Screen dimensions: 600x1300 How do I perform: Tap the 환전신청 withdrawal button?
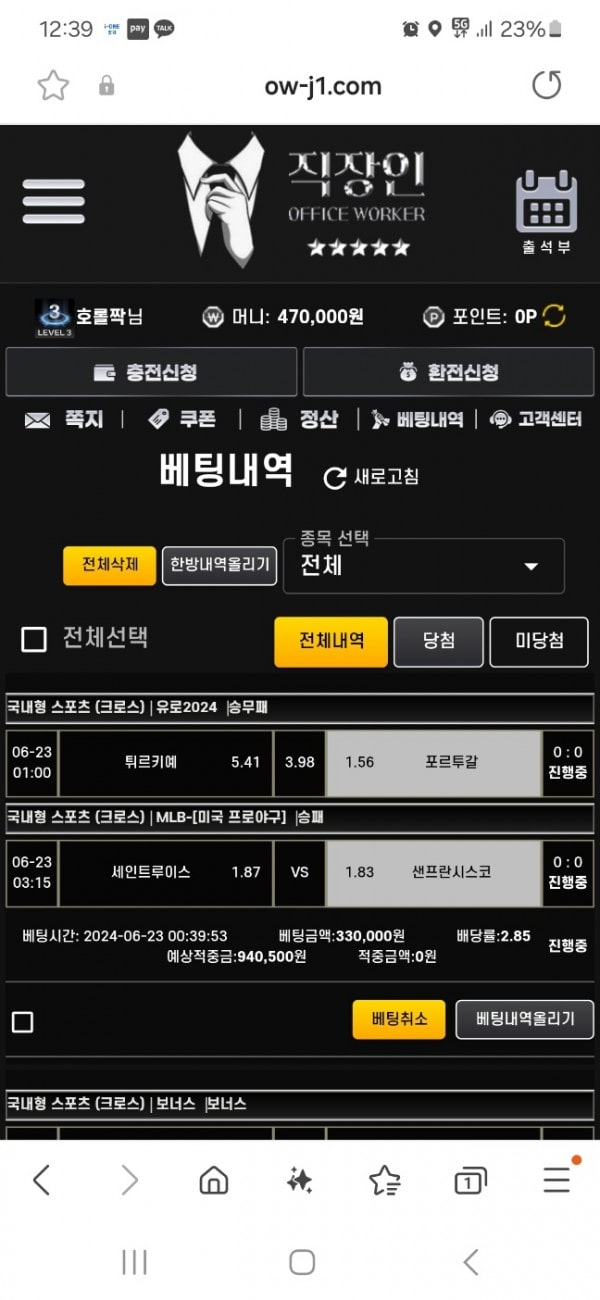pos(448,372)
